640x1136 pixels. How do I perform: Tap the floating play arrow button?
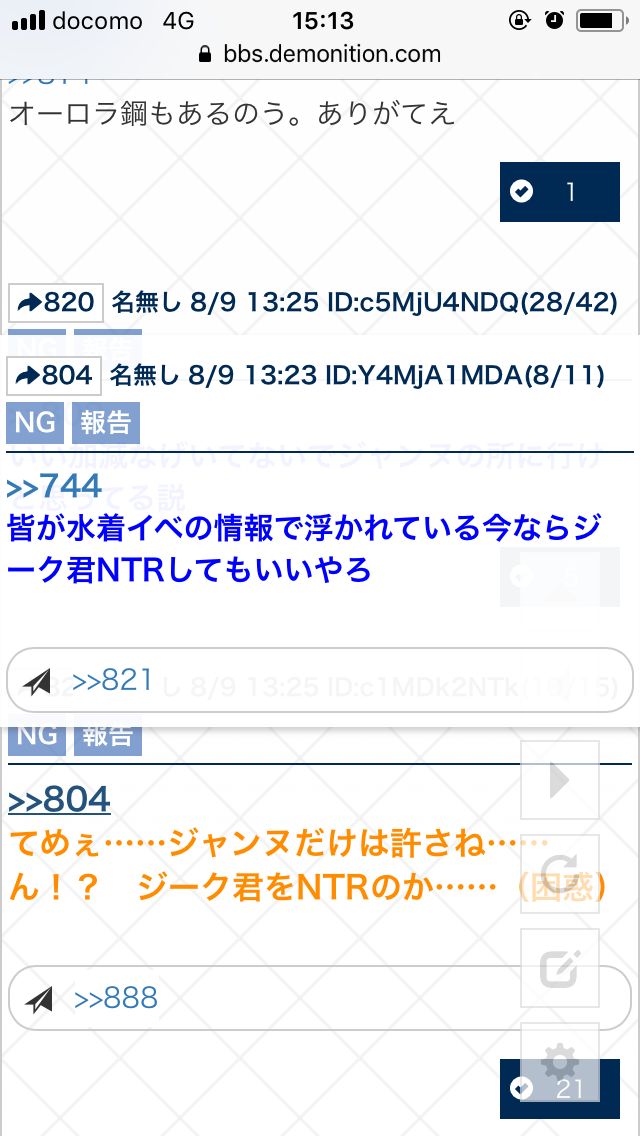click(560, 780)
